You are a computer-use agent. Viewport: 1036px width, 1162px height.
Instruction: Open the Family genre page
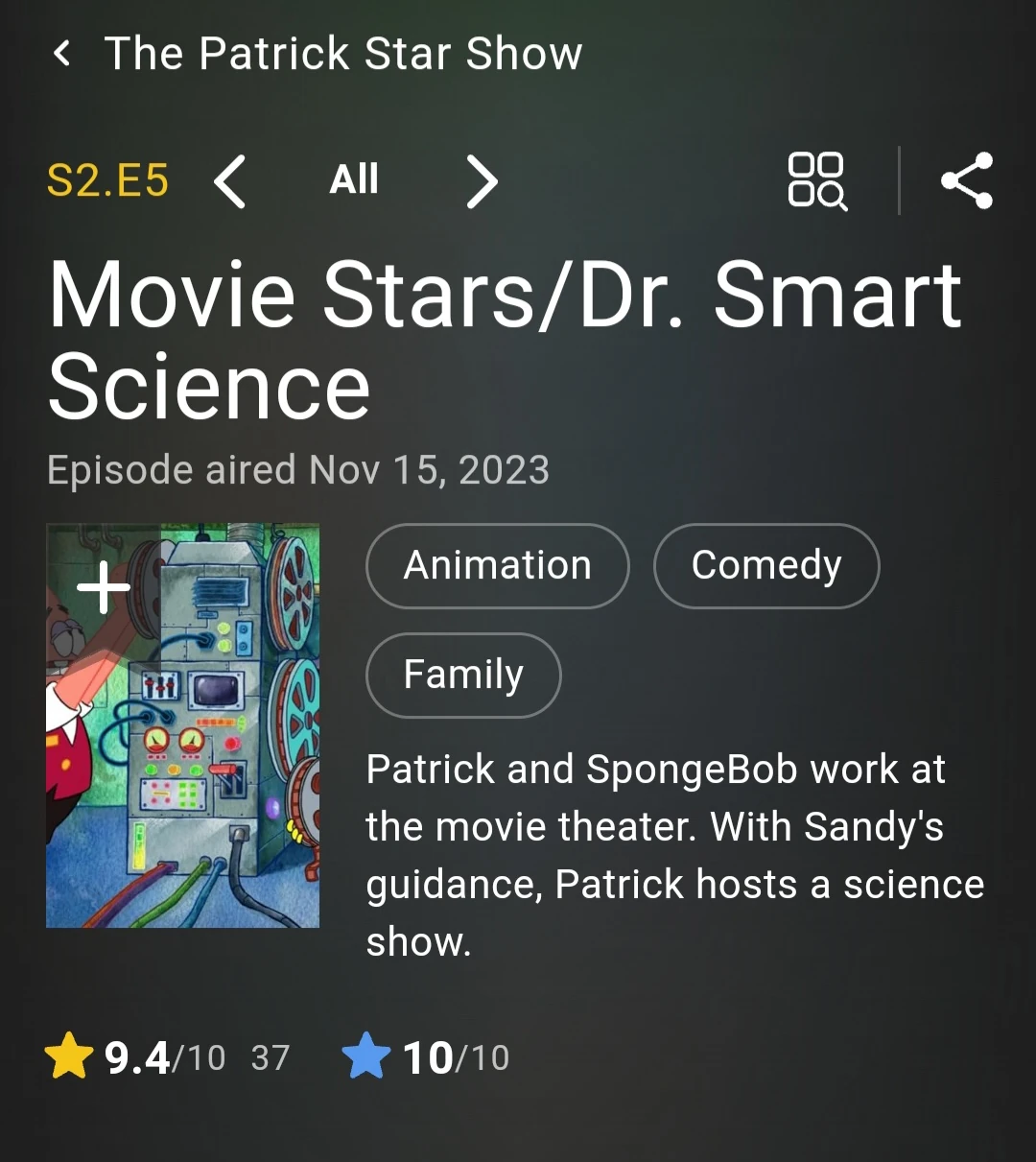[x=462, y=675]
